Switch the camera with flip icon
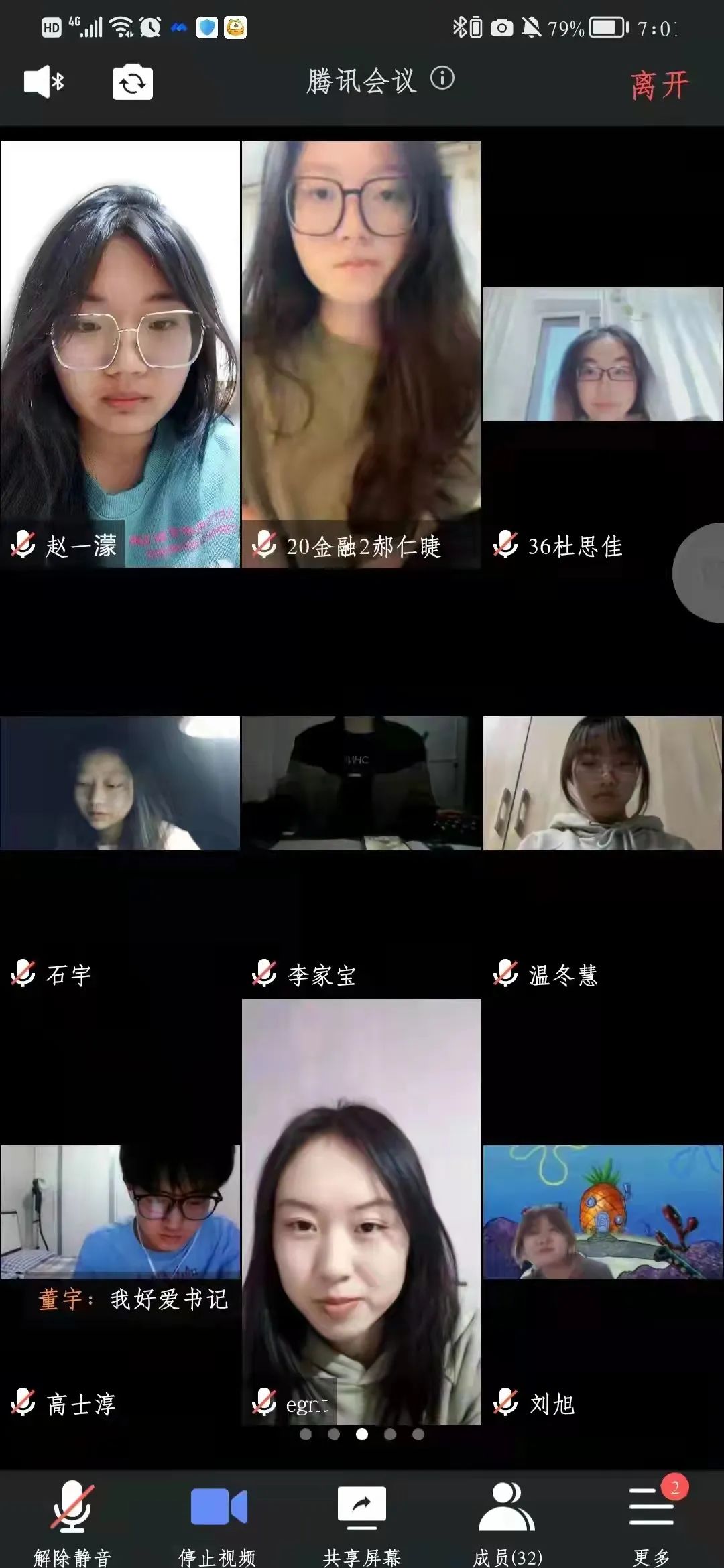This screenshot has width=724, height=1568. coord(132,83)
